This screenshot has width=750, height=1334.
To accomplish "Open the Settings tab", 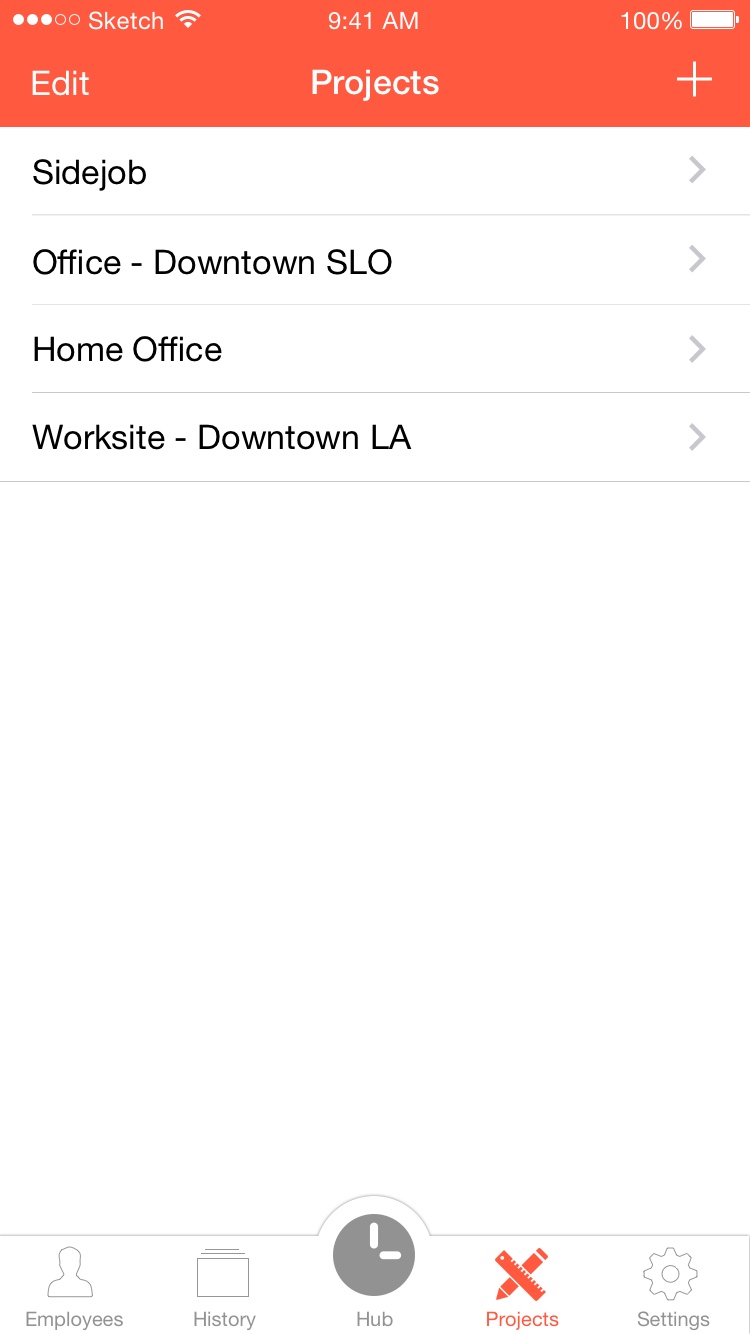I will coord(673,1287).
